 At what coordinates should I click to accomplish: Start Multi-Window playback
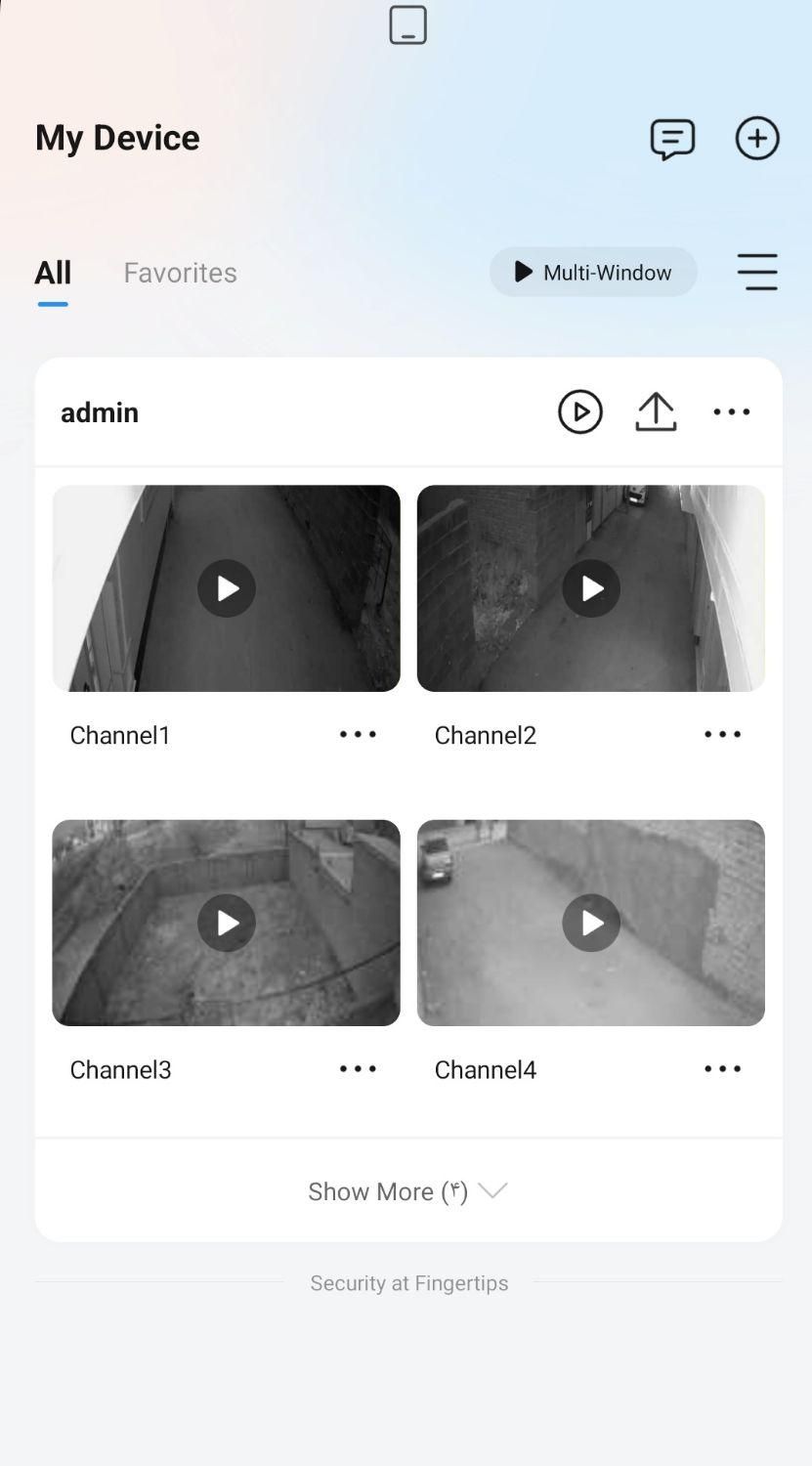point(593,272)
